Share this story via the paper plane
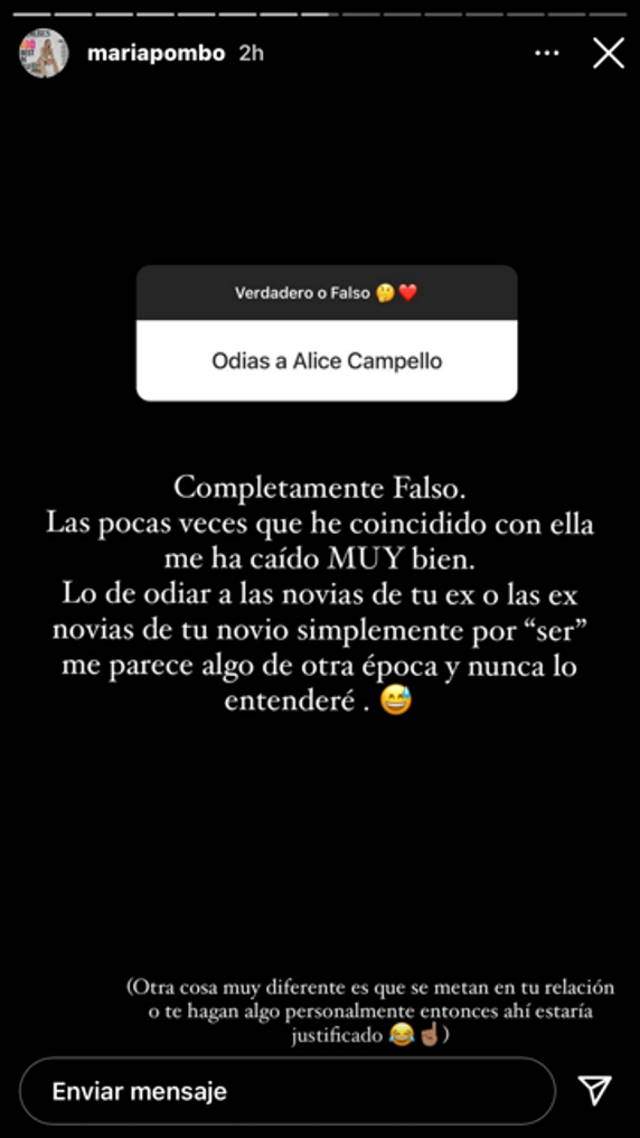This screenshot has height=1138, width=640. 595,1091
